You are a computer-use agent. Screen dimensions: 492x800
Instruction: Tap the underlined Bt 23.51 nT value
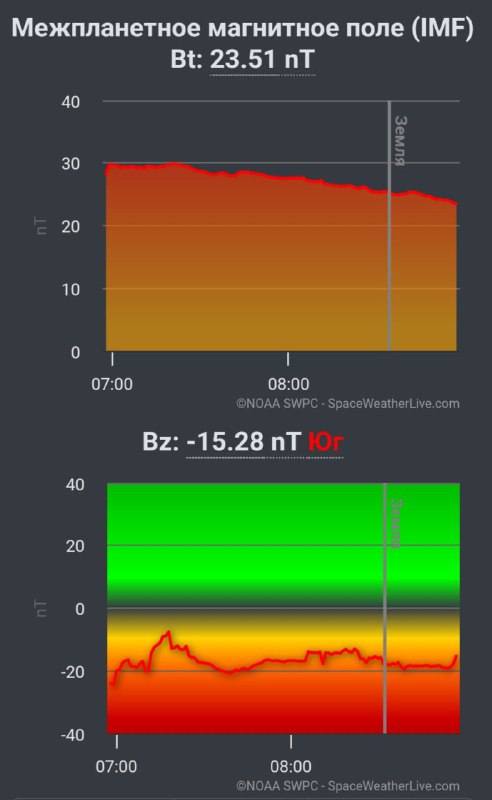262,60
